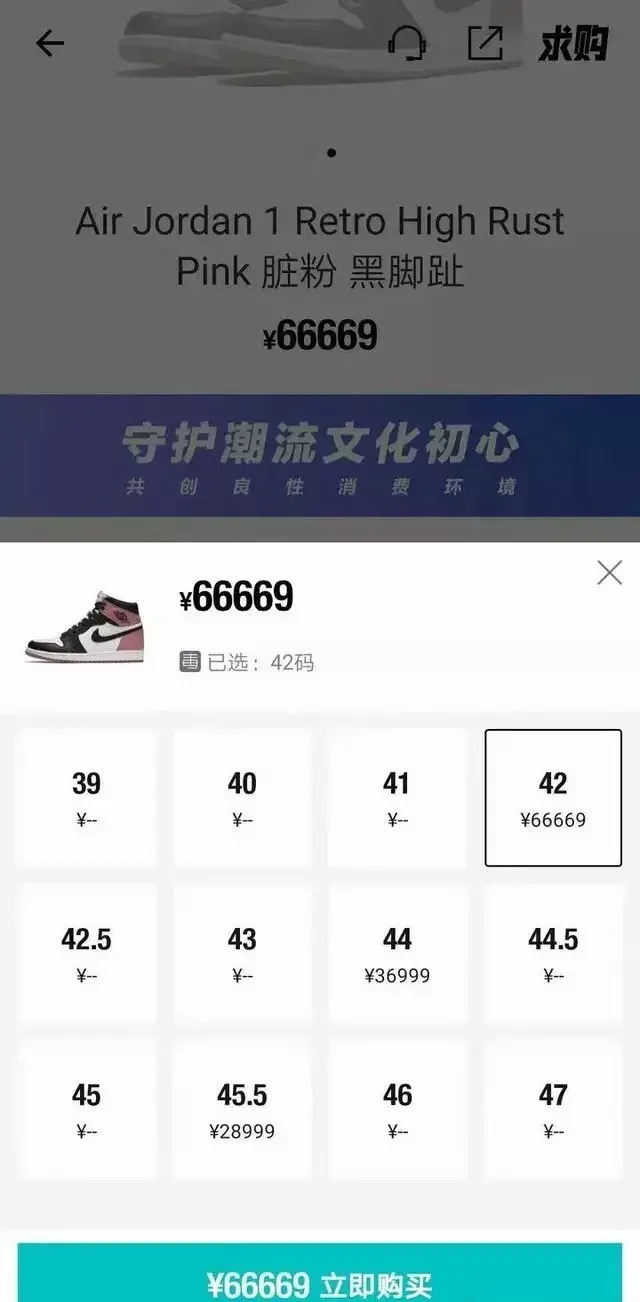Viewport: 640px width, 1302px height.
Task: Go back using the arrow
Action: click(x=49, y=43)
